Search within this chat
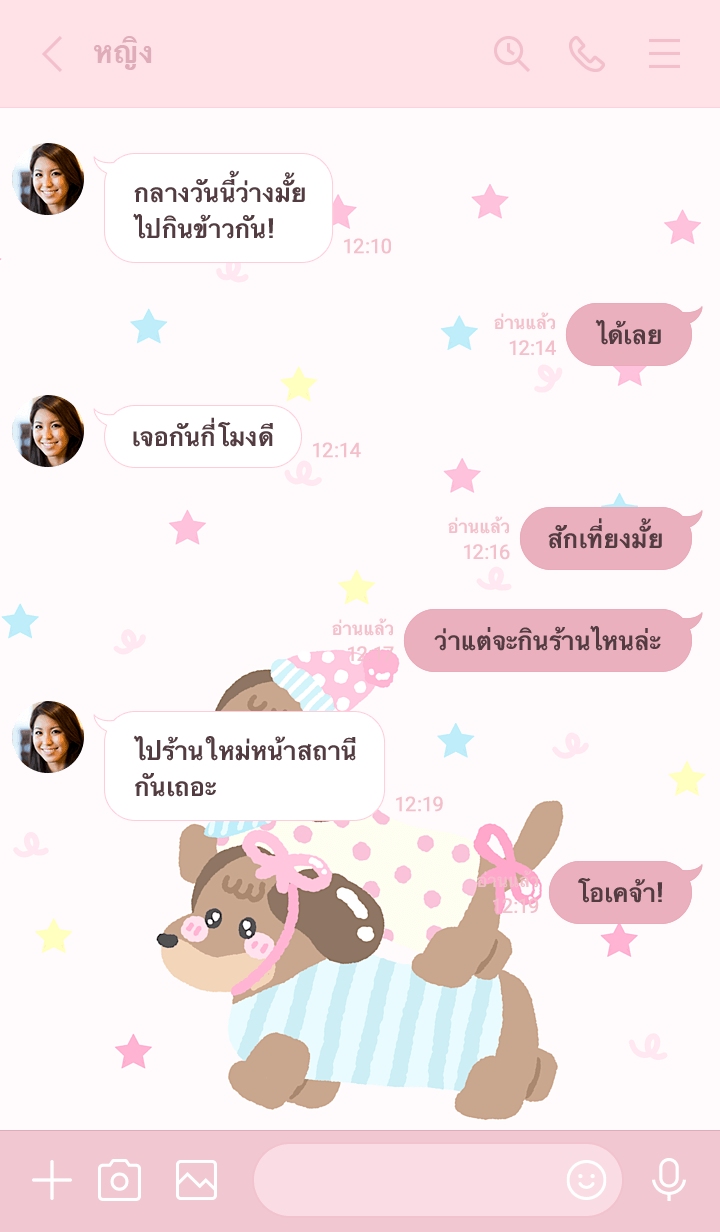This screenshot has height=1232, width=720. [511, 54]
